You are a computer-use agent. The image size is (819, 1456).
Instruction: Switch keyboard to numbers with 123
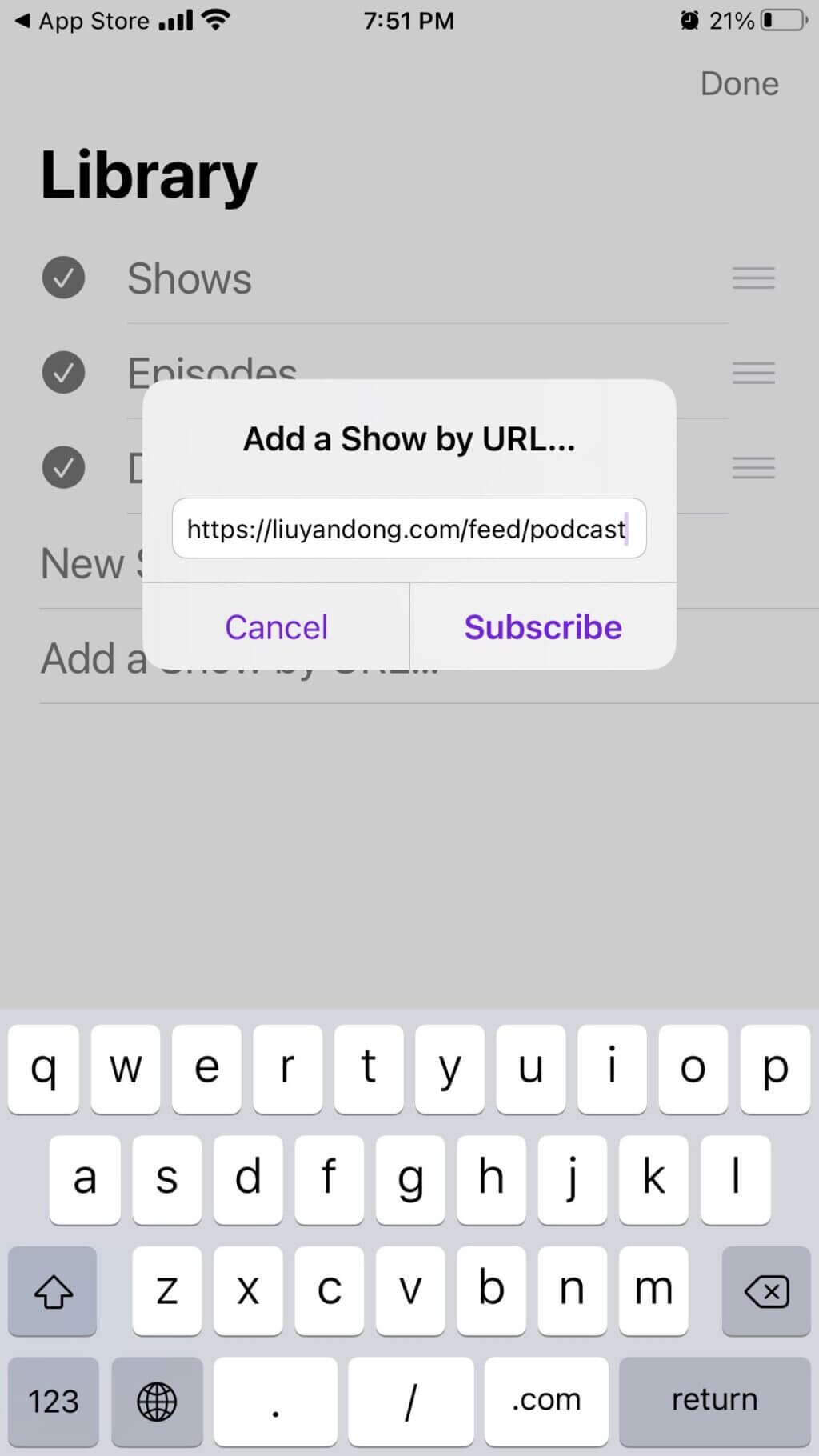pyautogui.click(x=54, y=1400)
